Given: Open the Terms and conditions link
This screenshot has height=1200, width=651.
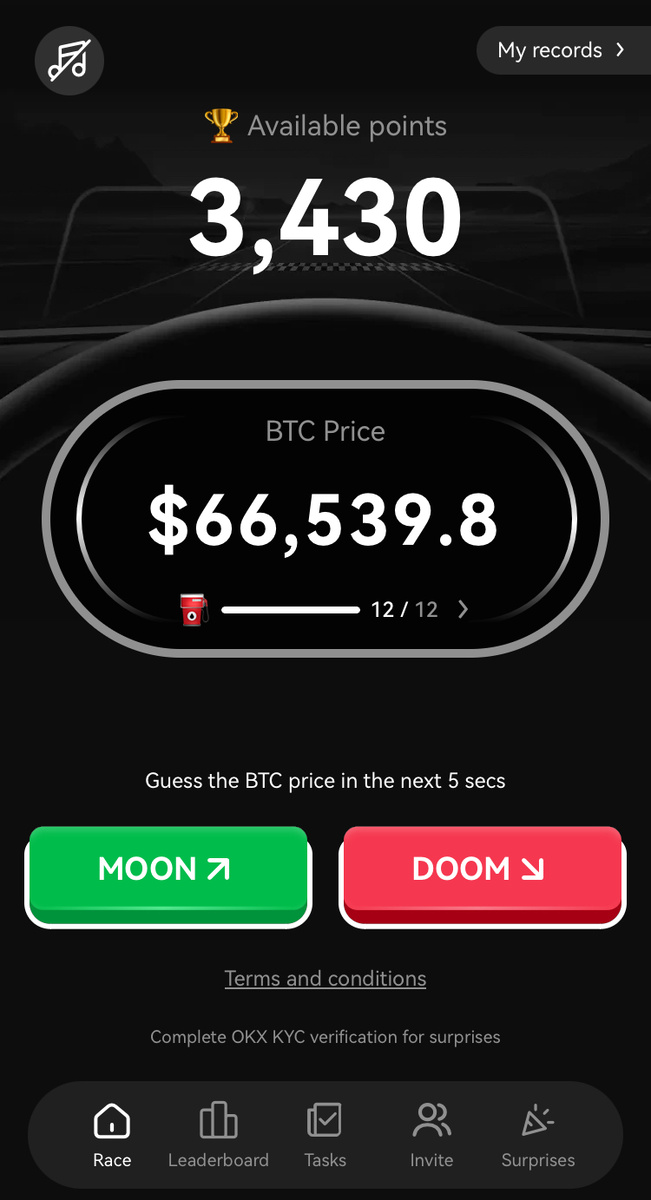Looking at the screenshot, I should (325, 978).
